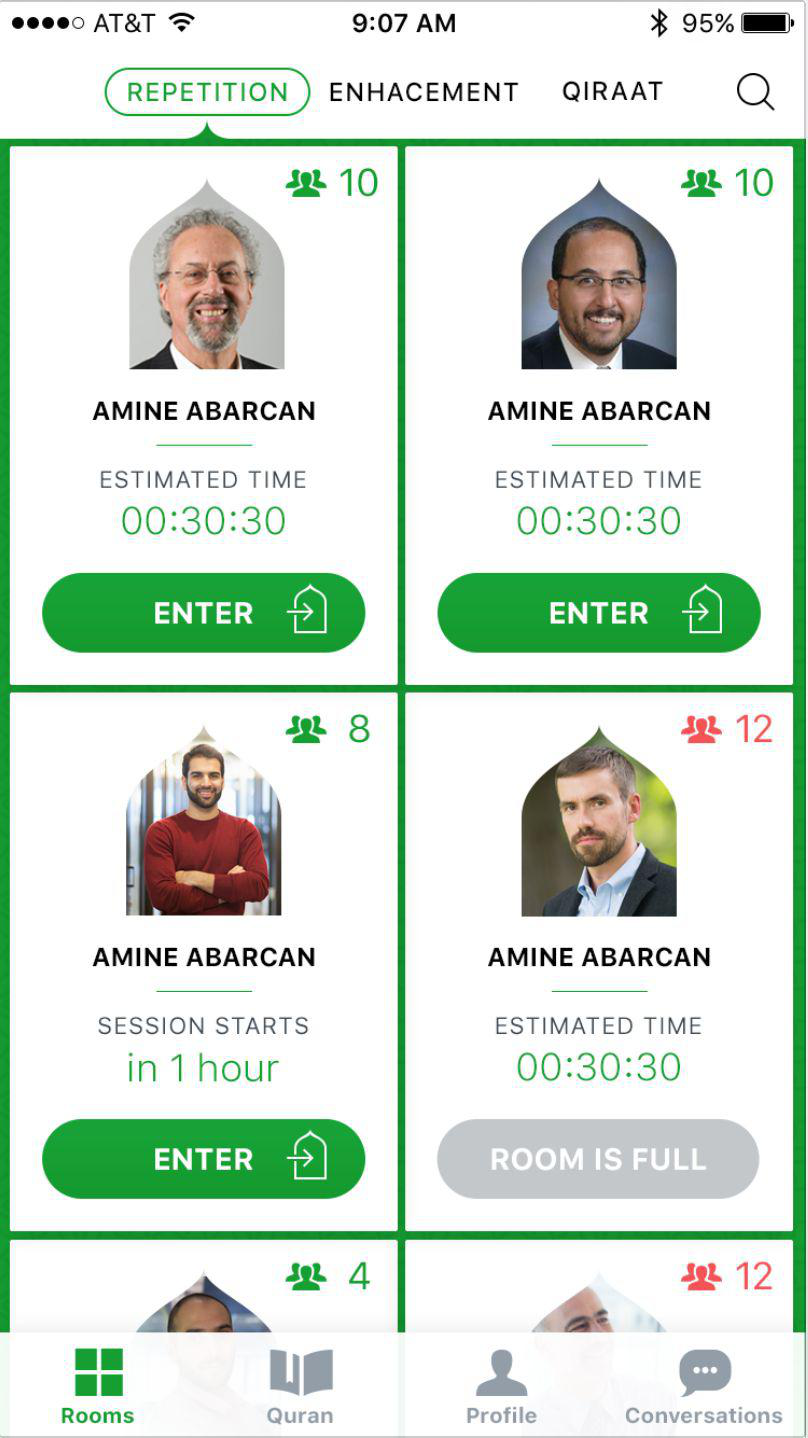Enter the 8-member room starting in 1 hour
The image size is (808, 1438).
pyautogui.click(x=203, y=1159)
